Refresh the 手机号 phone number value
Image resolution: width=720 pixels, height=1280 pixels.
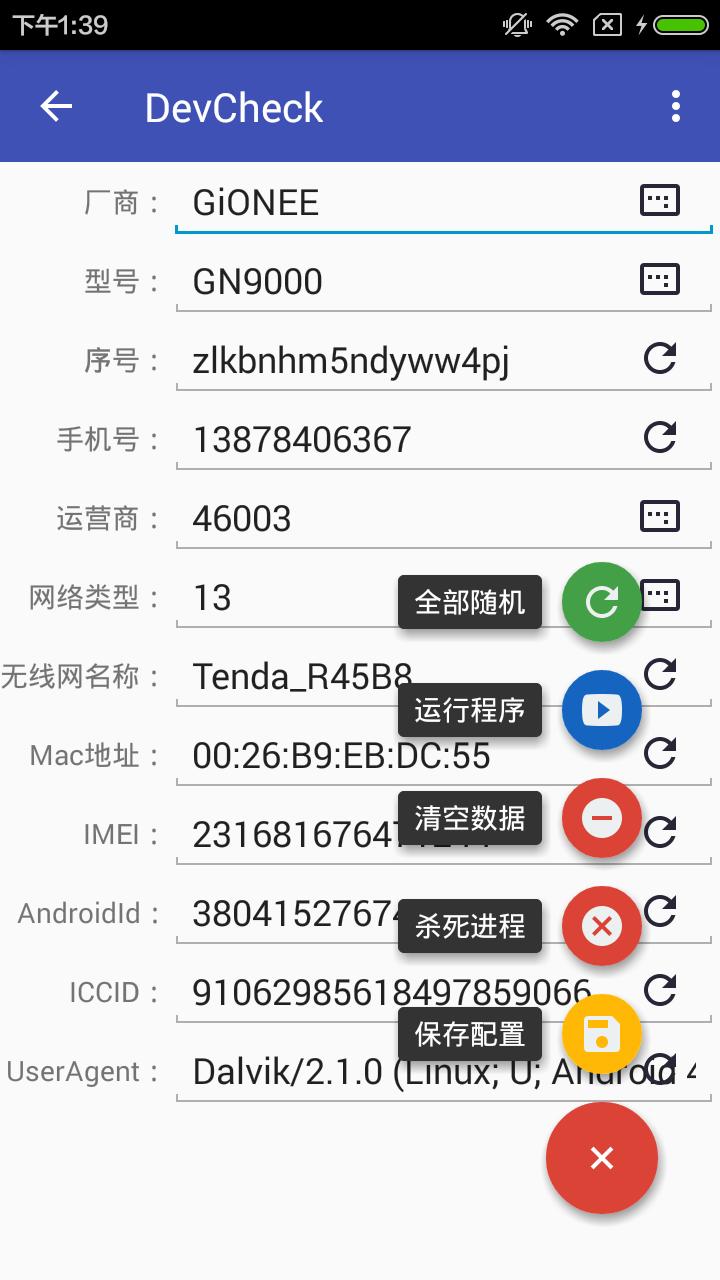[661, 437]
